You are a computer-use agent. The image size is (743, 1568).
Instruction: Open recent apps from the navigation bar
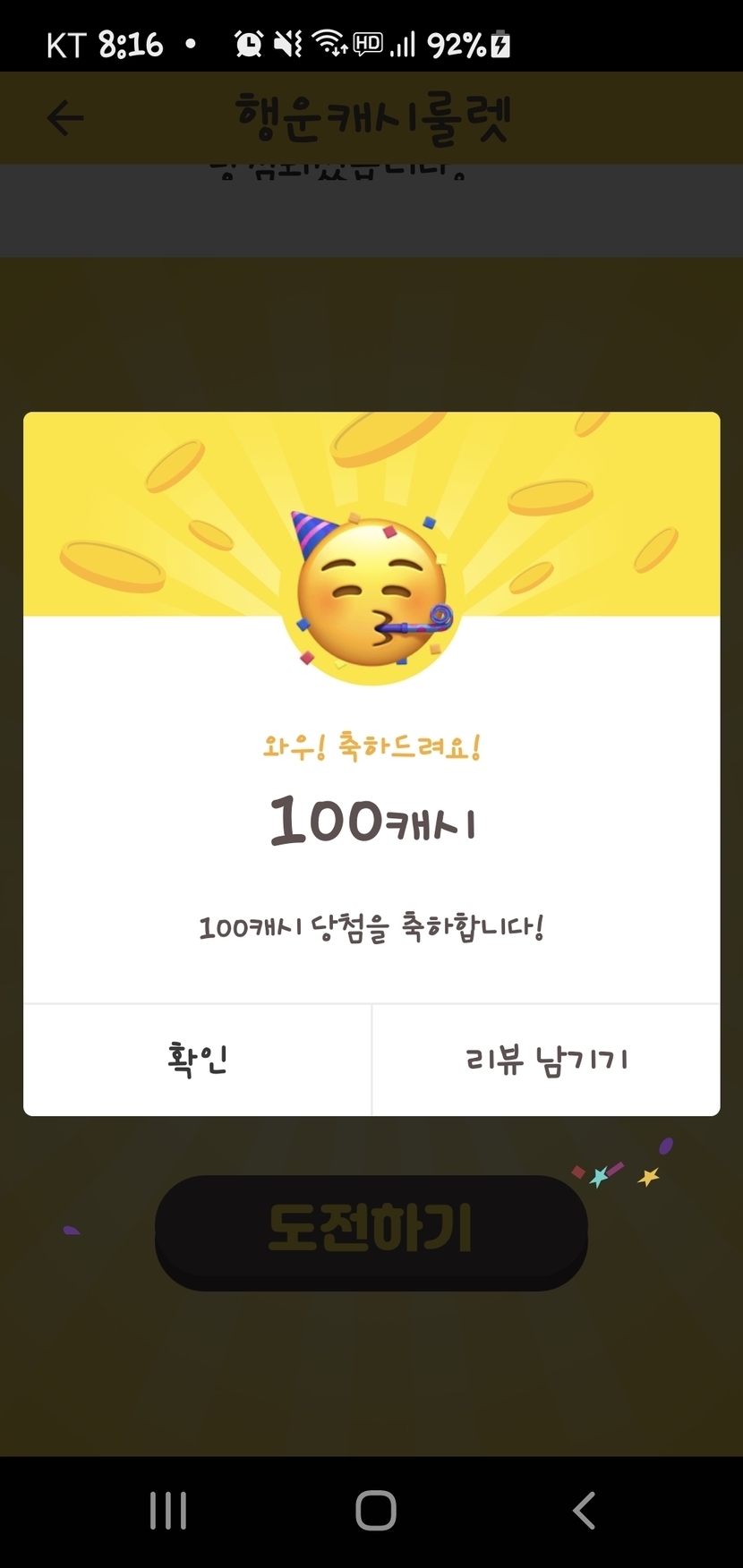tap(167, 1511)
